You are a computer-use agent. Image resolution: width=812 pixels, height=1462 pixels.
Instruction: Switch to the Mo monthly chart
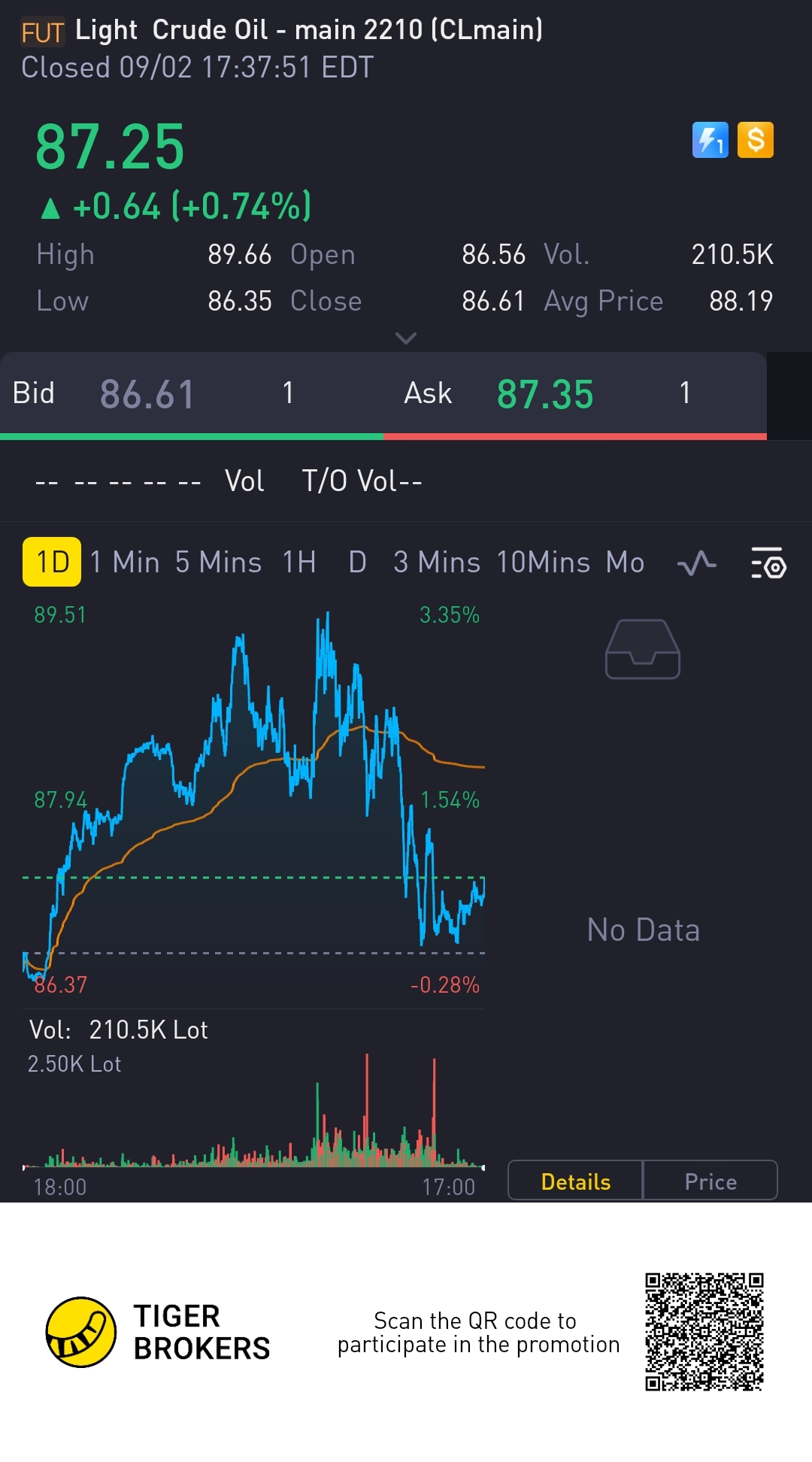click(x=625, y=563)
